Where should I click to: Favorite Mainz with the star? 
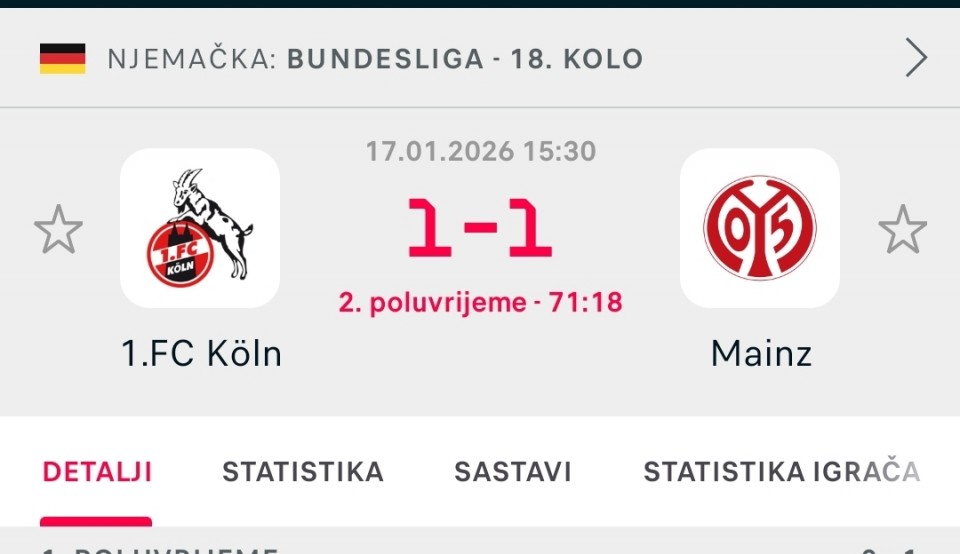[x=902, y=229]
